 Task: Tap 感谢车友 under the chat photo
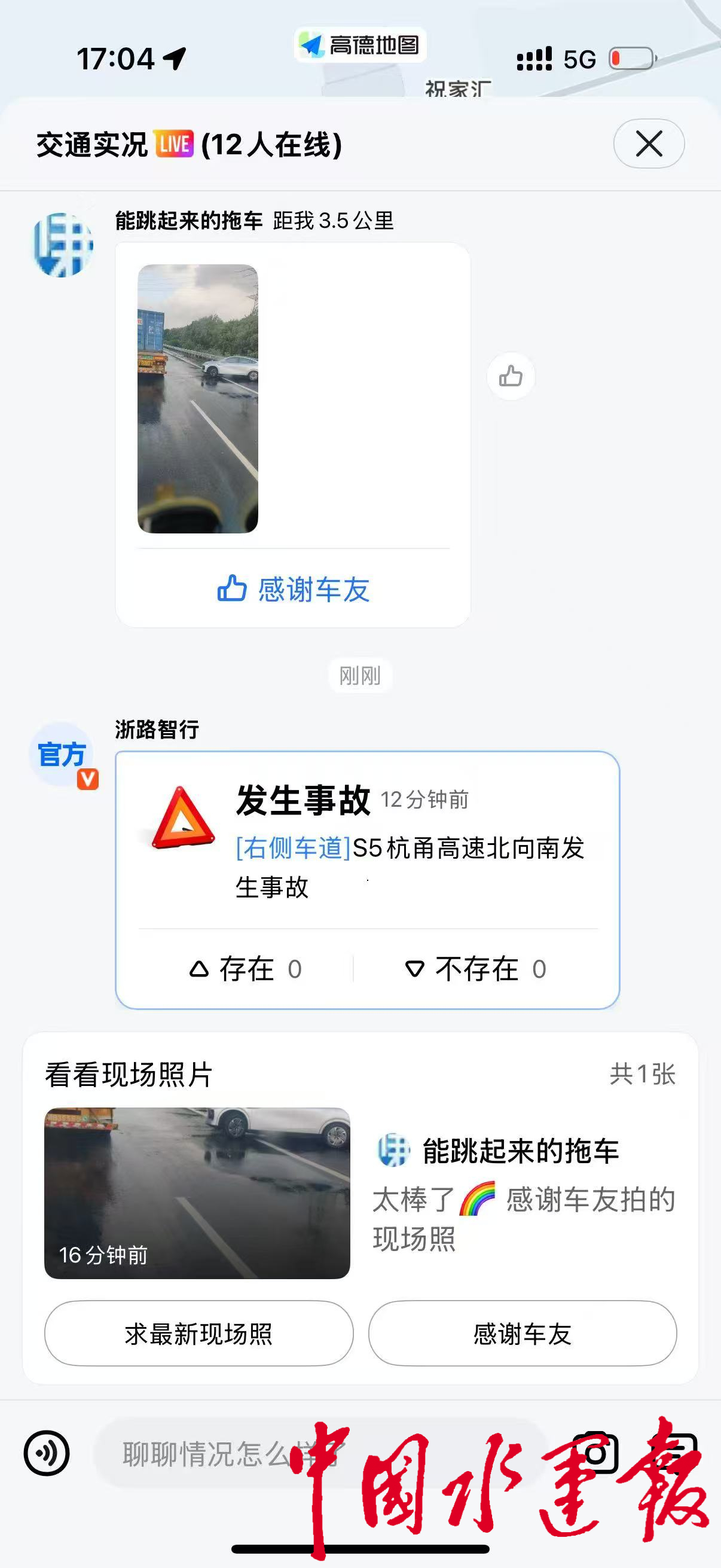pyautogui.click(x=294, y=589)
